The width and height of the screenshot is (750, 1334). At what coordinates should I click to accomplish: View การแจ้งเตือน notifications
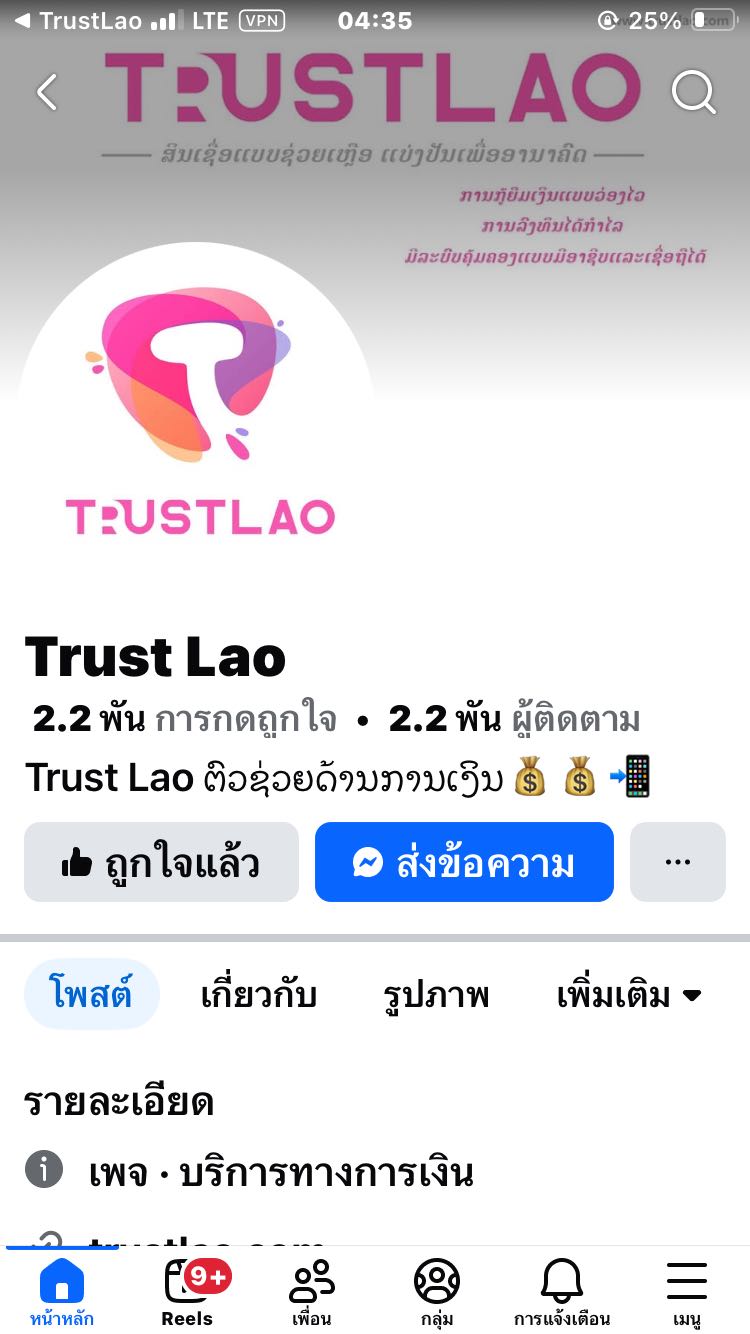pos(562,1292)
